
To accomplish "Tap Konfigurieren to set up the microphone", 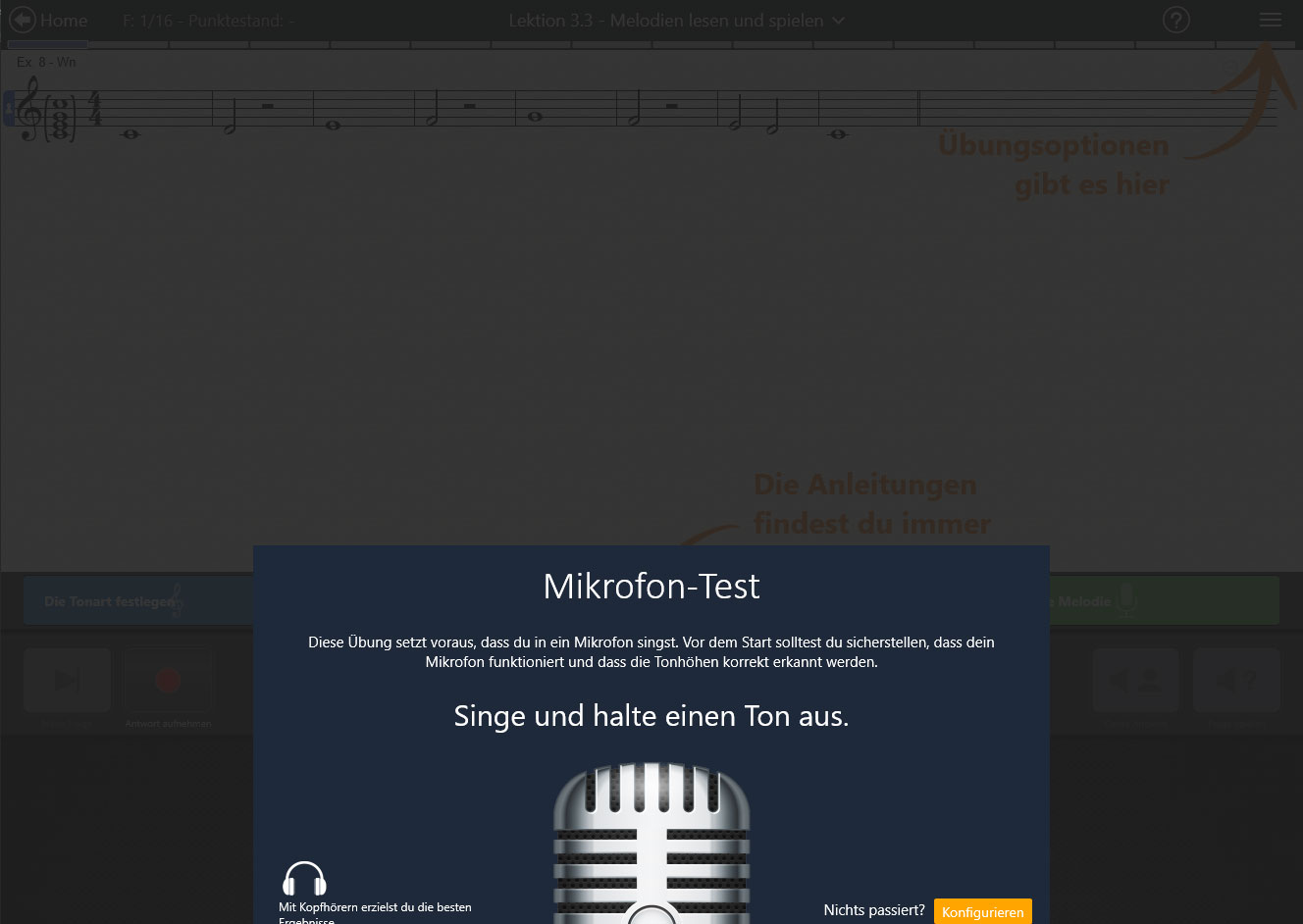I will pyautogui.click(x=982, y=911).
